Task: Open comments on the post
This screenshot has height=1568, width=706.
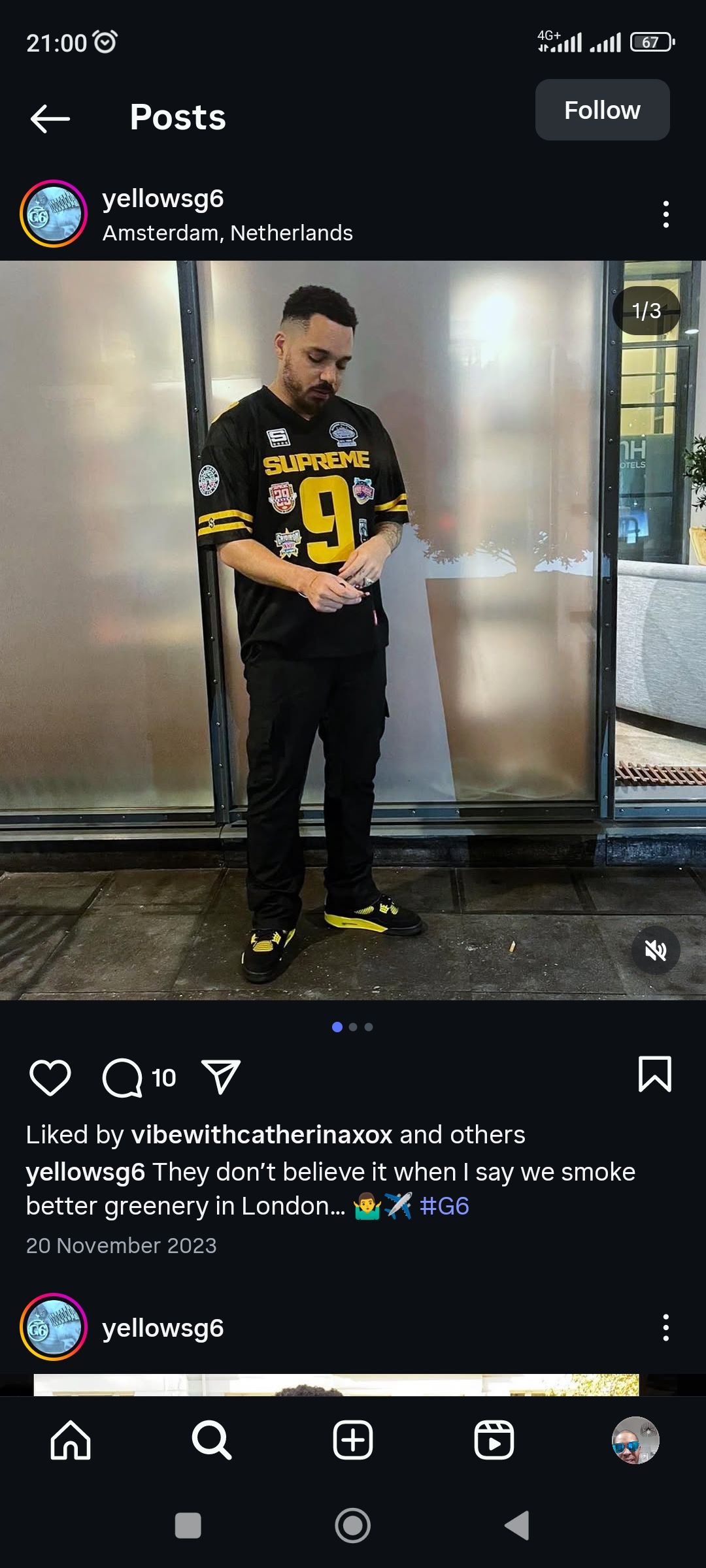Action: click(122, 1077)
